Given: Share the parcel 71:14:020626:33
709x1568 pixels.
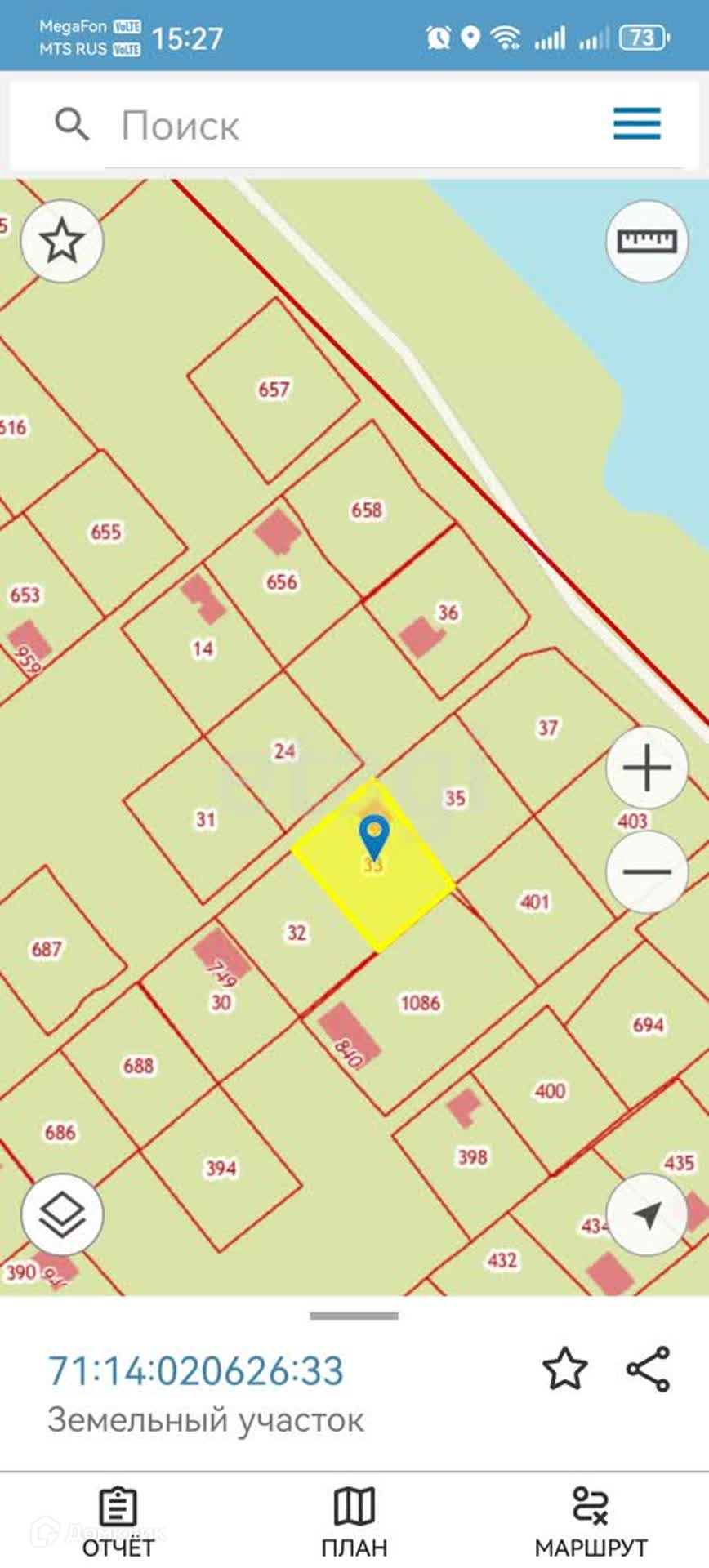Looking at the screenshot, I should point(649,1370).
